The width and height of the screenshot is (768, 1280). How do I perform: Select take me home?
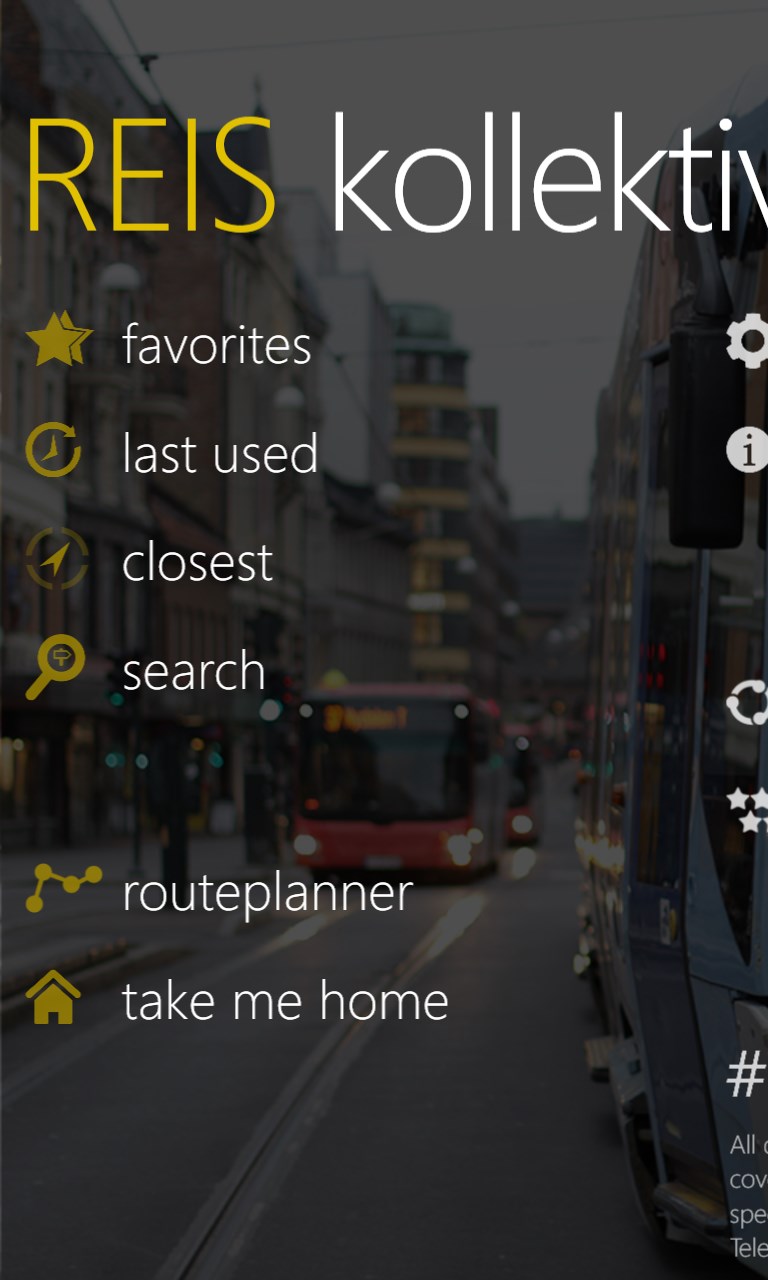[284, 1001]
